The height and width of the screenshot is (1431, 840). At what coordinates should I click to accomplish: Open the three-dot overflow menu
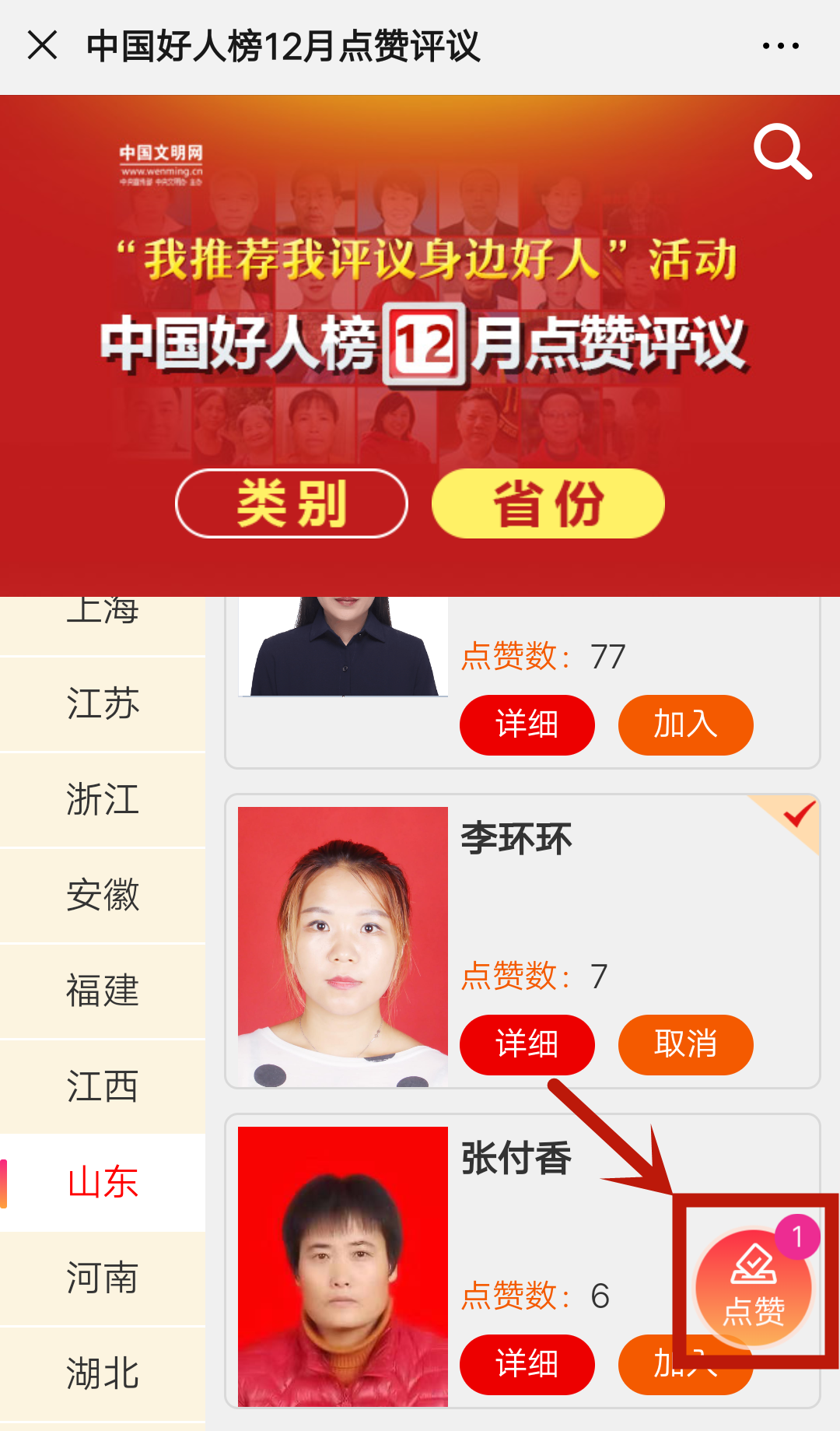click(x=780, y=46)
